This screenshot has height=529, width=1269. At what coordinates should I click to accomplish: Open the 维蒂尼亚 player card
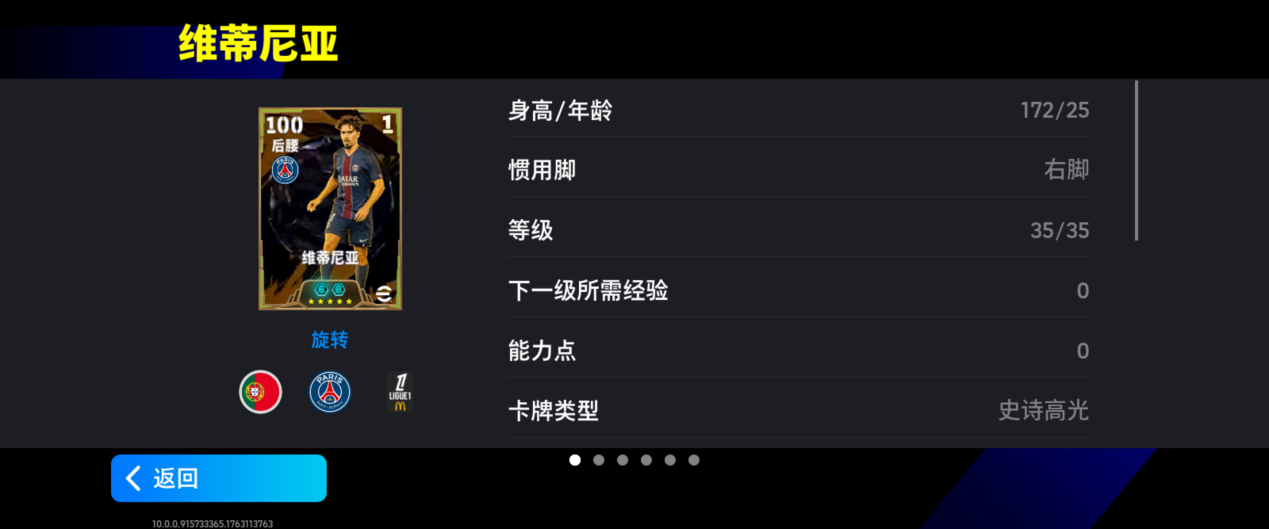point(330,208)
